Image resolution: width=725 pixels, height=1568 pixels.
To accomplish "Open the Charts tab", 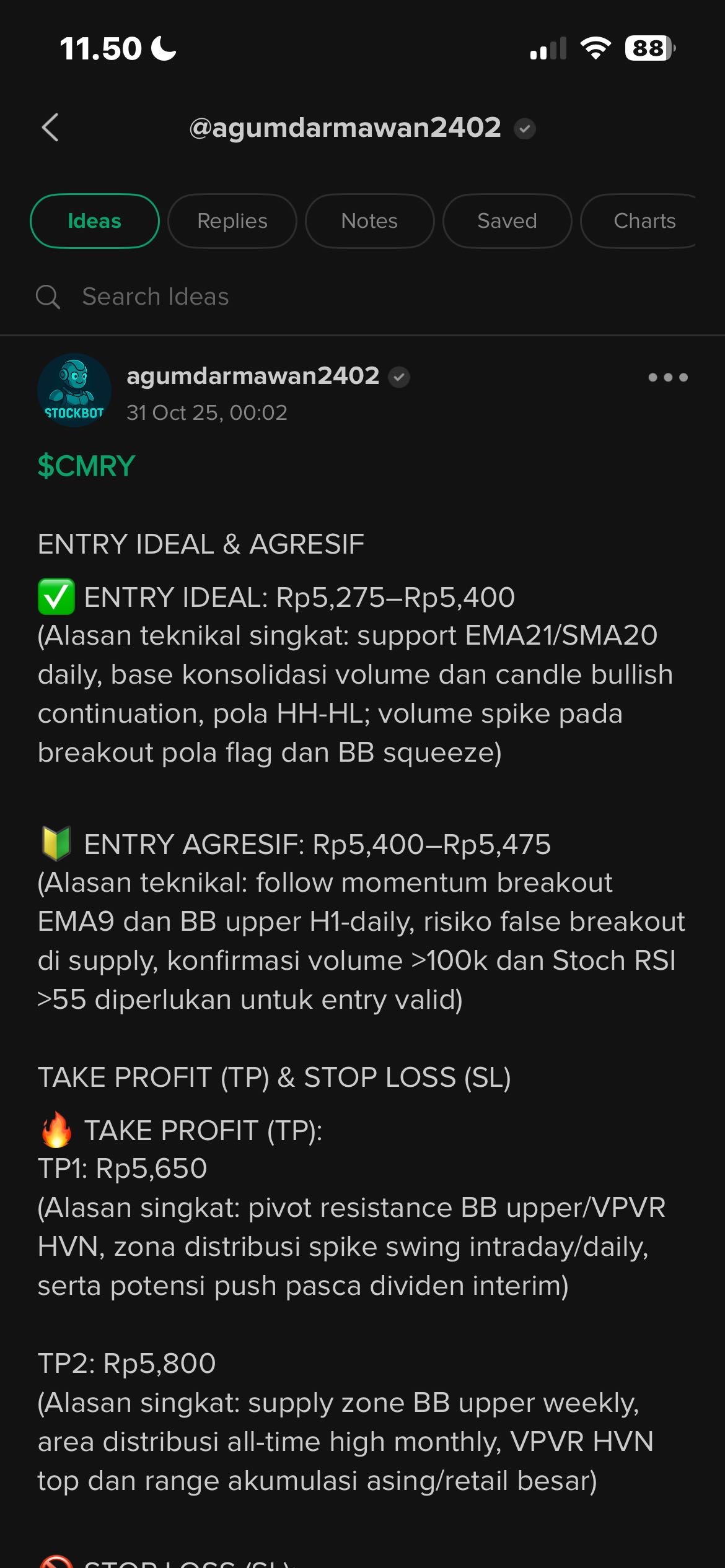I will pos(643,221).
